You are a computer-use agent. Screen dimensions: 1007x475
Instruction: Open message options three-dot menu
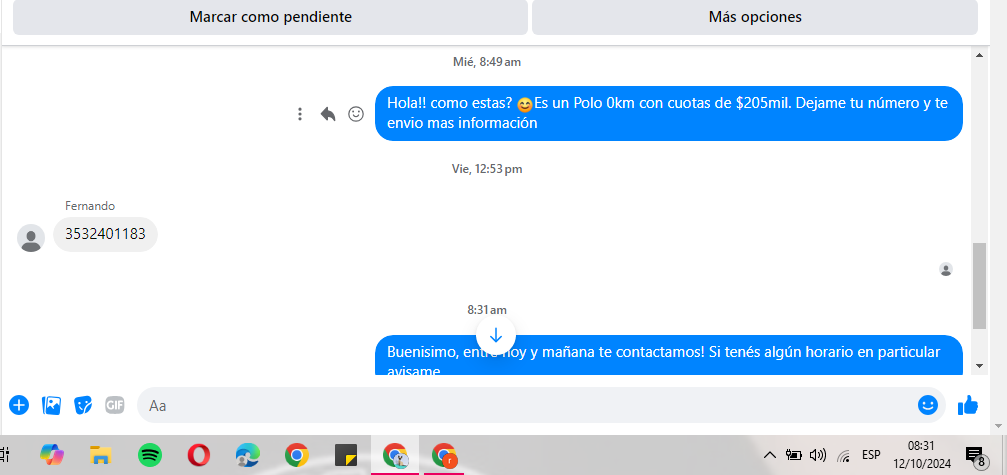(x=300, y=114)
